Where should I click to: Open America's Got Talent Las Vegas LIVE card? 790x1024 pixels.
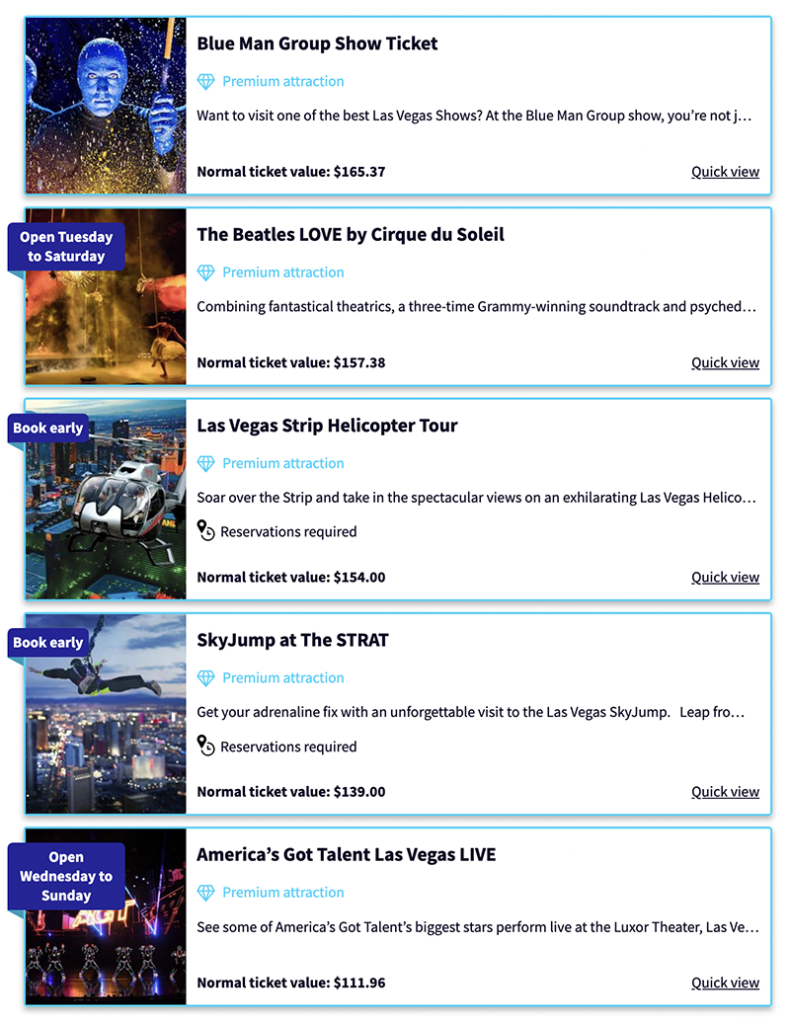click(x=398, y=917)
